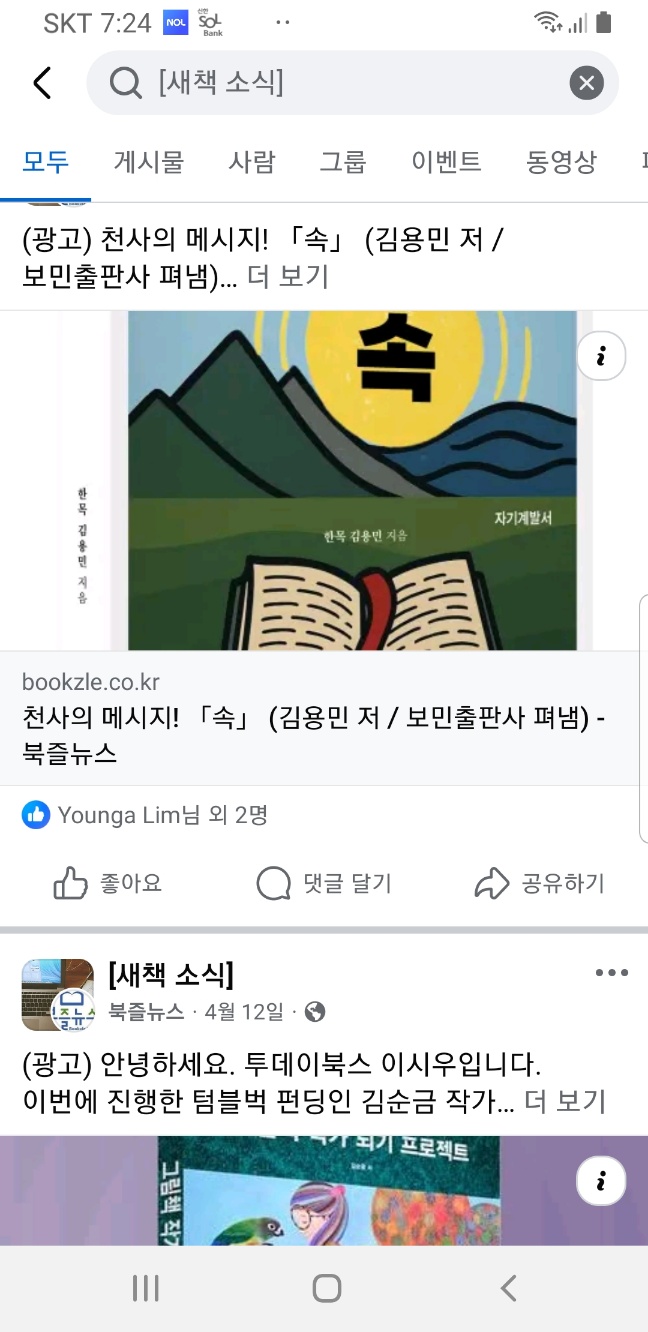Open overflow menu on the 4월 12일 post

point(611,972)
